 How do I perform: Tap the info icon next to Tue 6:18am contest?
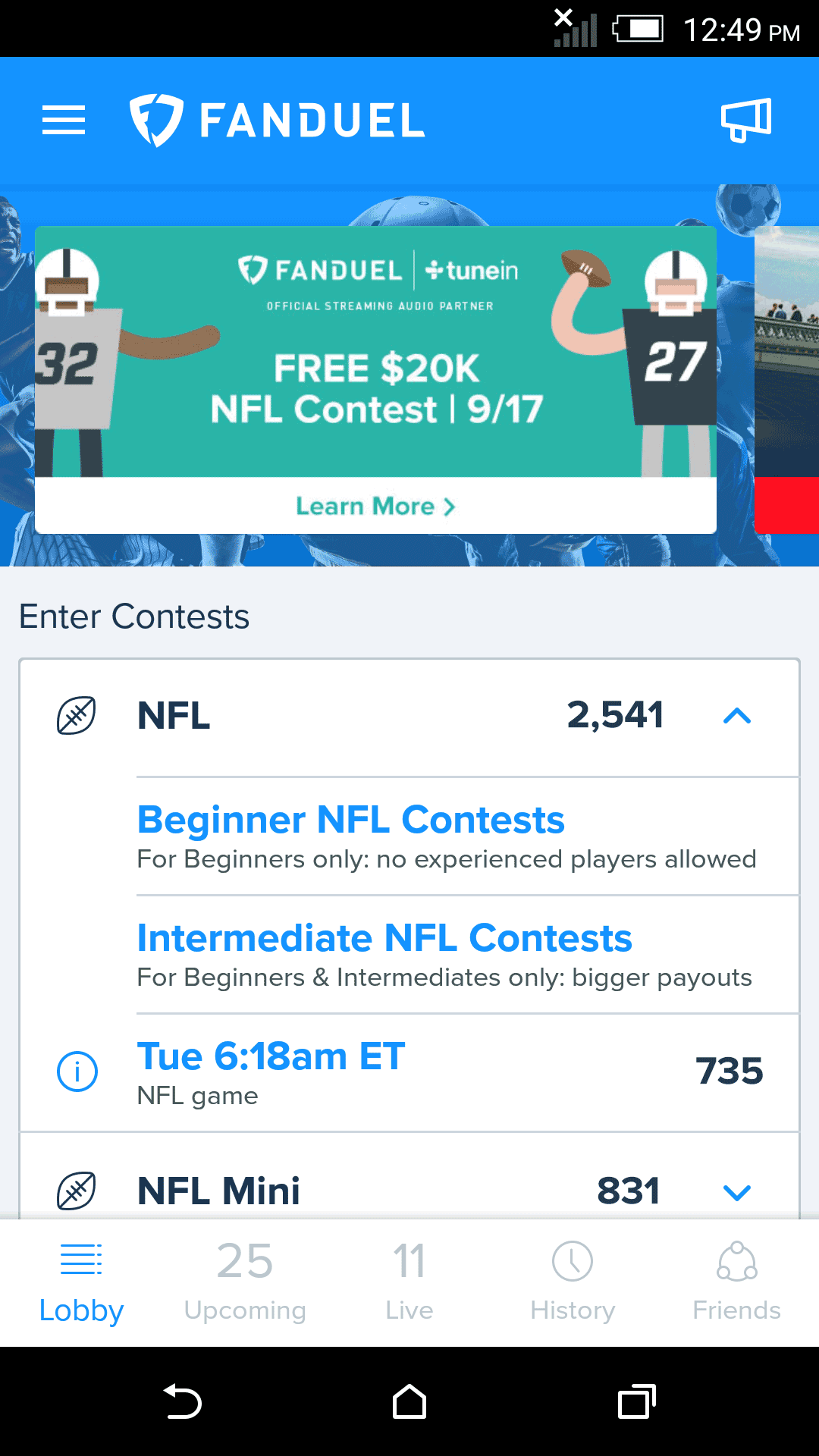pyautogui.click(x=77, y=1072)
